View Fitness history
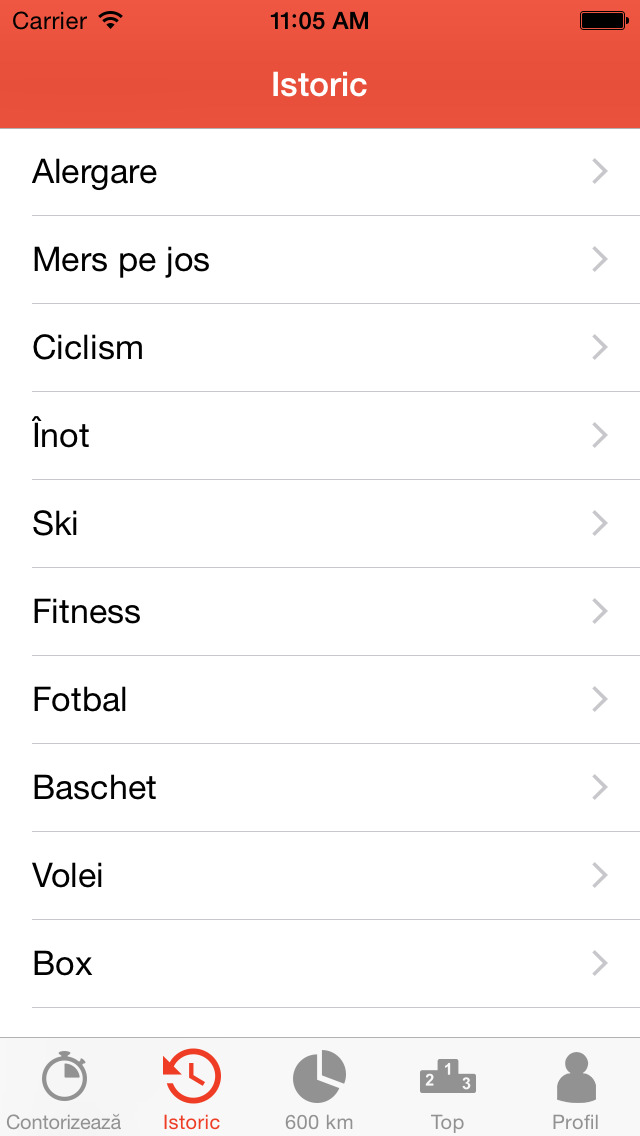The width and height of the screenshot is (640, 1136). click(320, 611)
